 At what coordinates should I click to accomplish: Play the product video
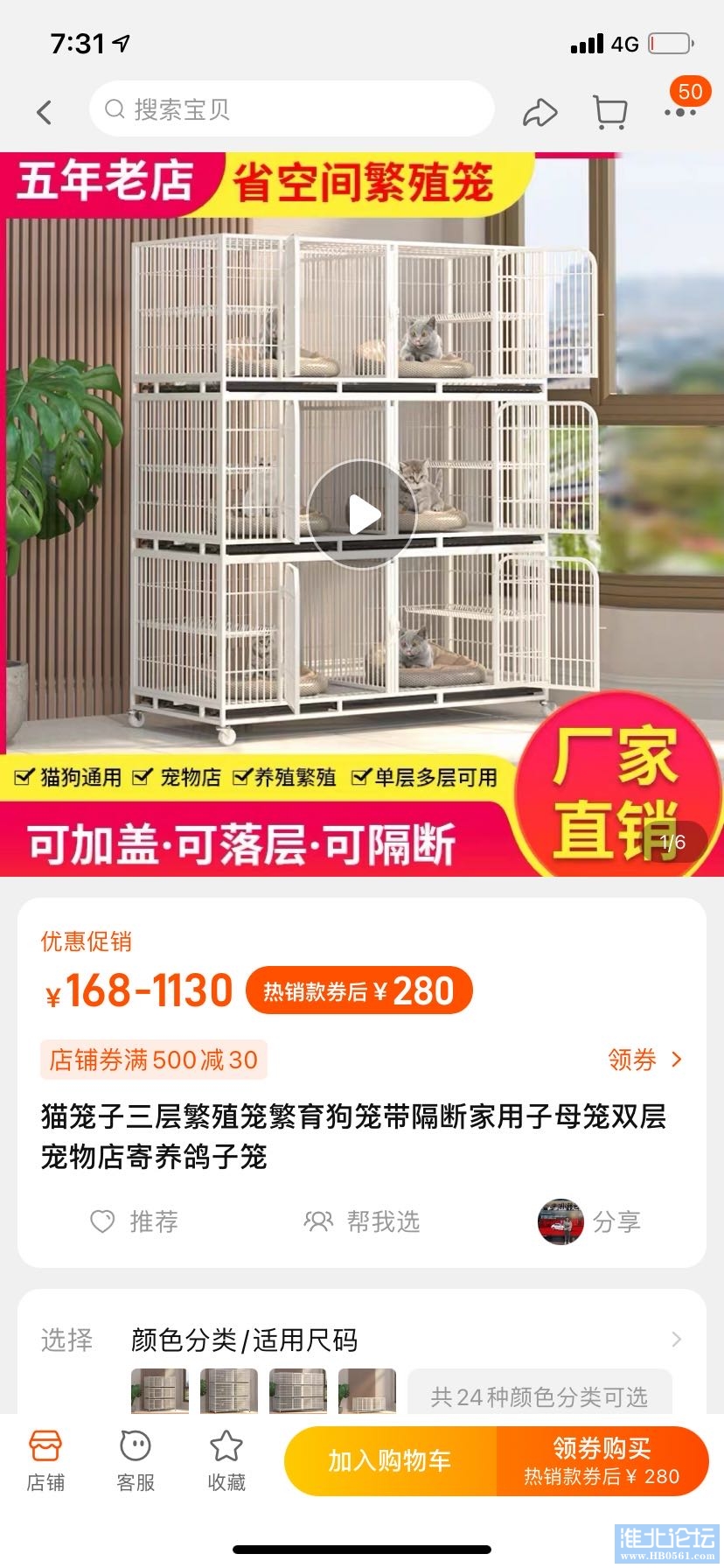point(362,514)
